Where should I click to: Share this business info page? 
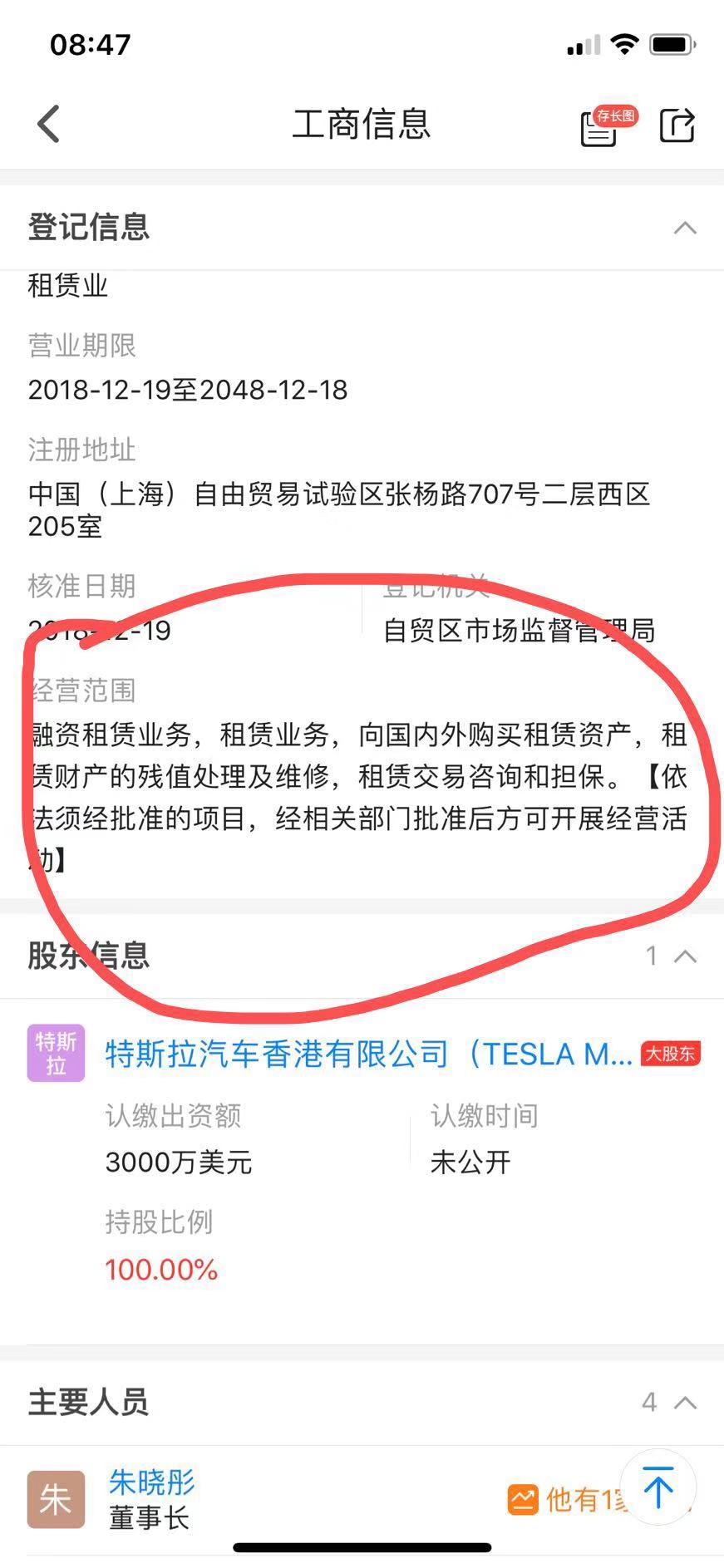677,125
